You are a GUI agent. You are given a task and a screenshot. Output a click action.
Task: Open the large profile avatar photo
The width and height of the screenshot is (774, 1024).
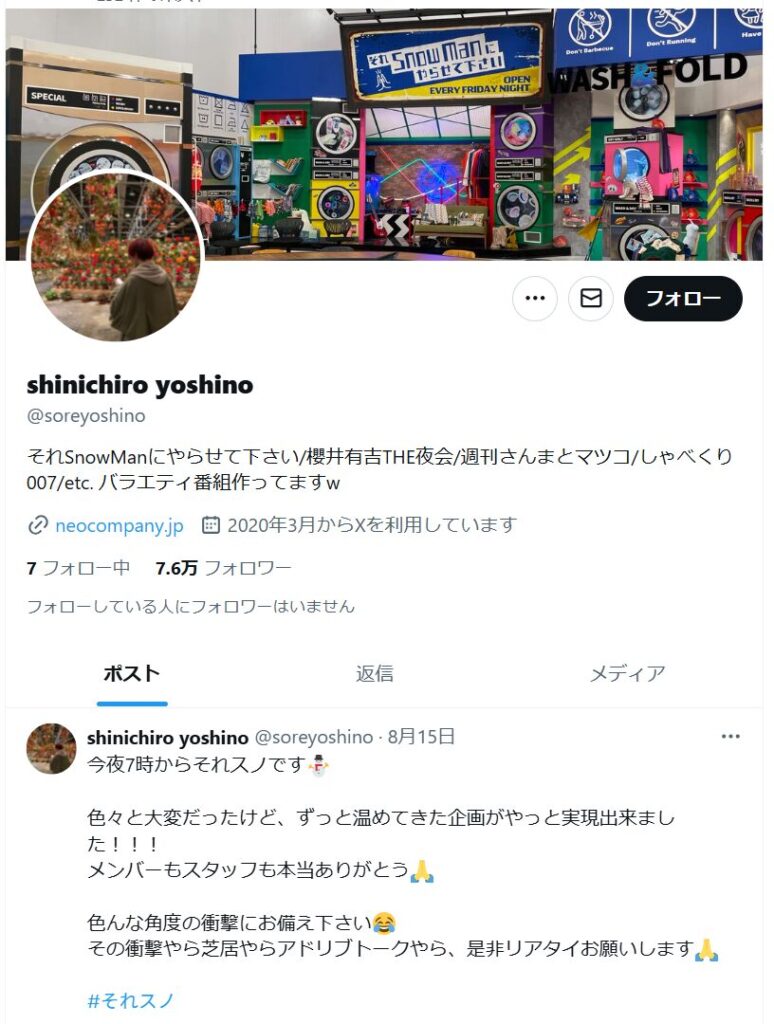[x=115, y=258]
